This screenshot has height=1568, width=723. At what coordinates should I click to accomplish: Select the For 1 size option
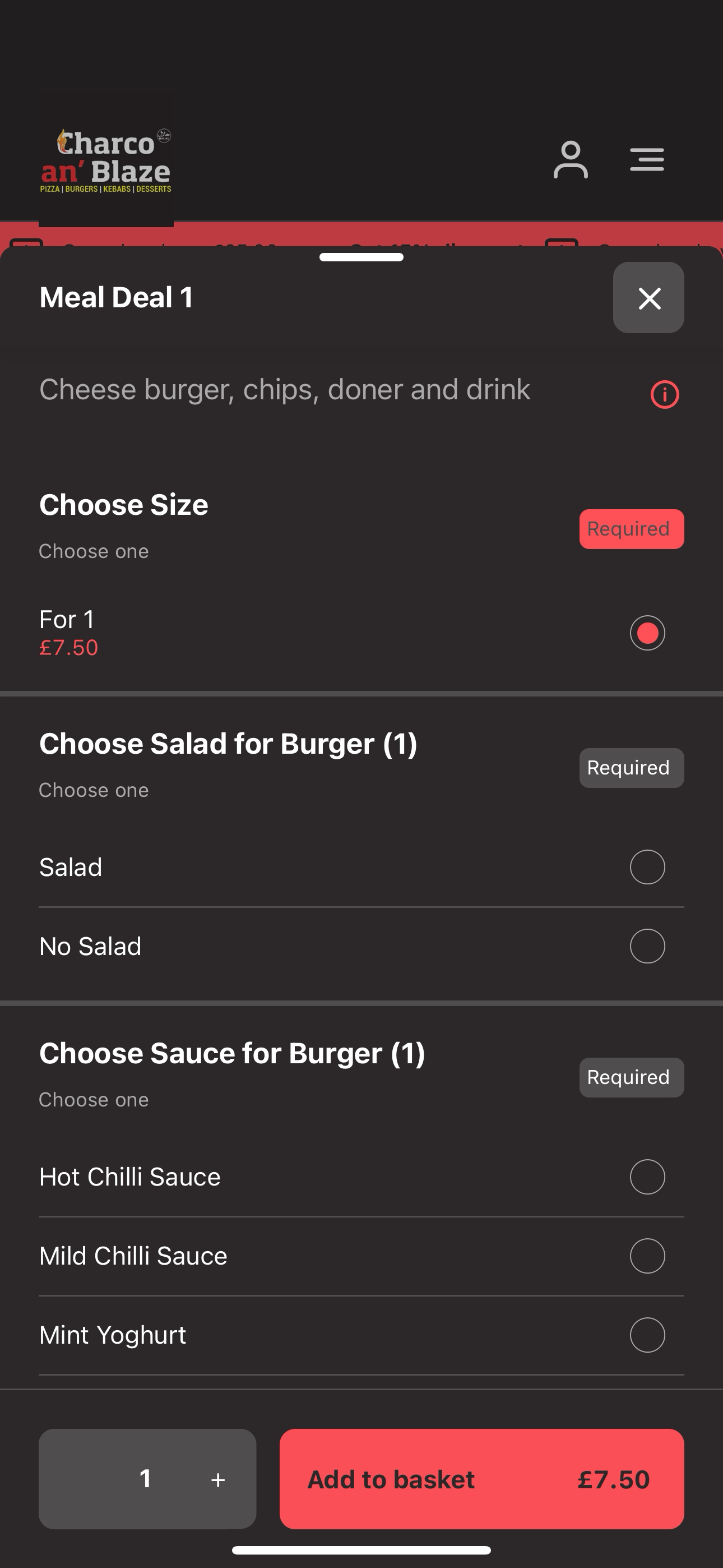361,633
